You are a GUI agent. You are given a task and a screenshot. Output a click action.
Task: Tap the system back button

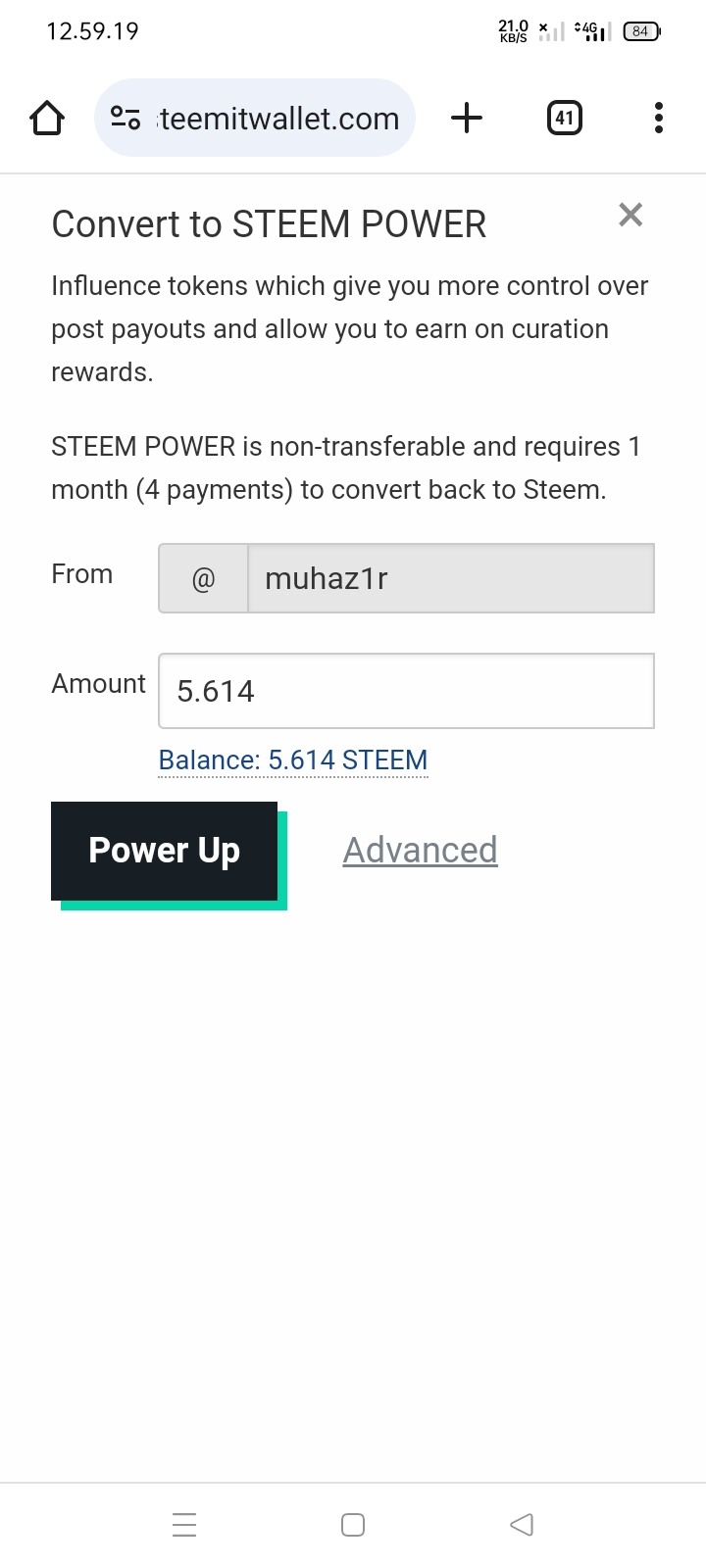tap(522, 1525)
